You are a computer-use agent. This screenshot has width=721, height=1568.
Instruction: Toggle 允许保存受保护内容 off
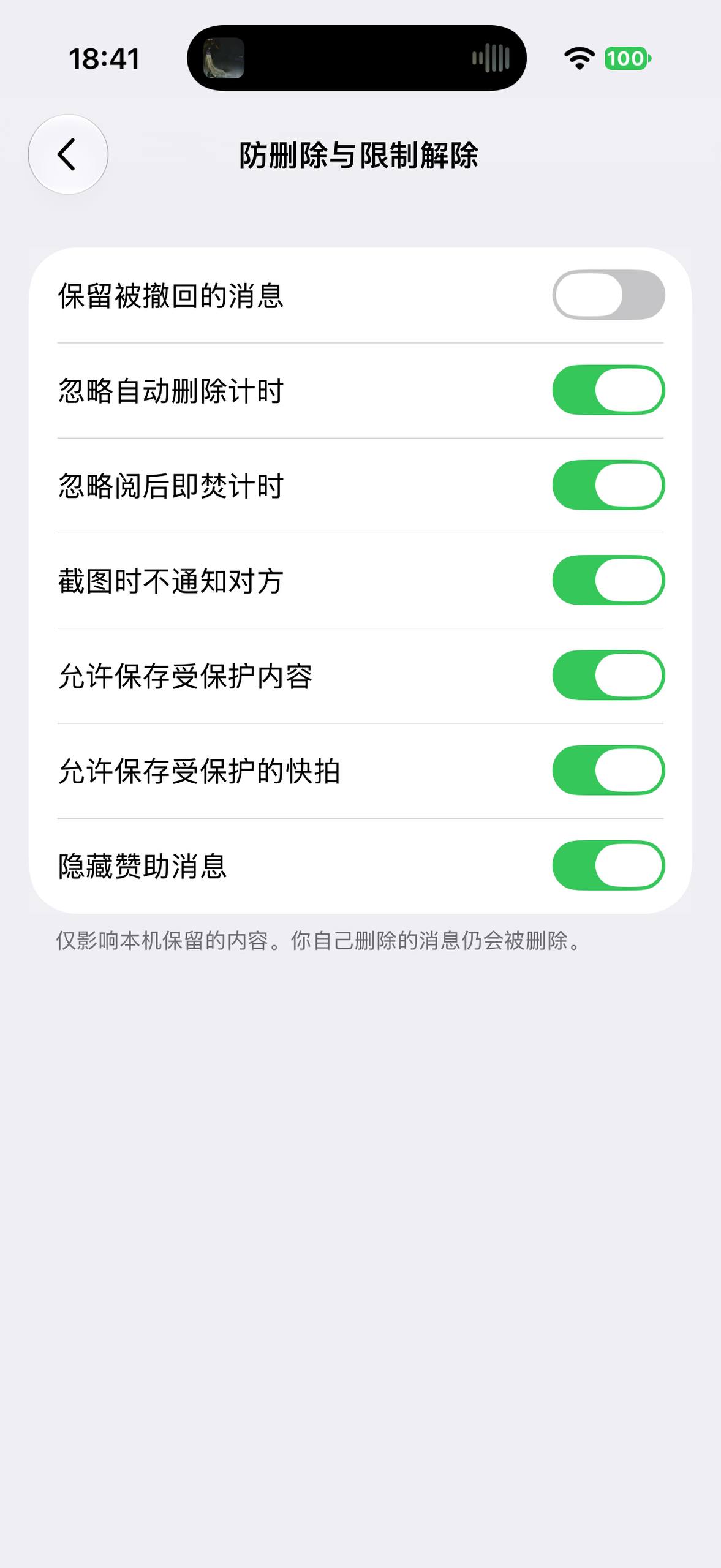coord(608,675)
